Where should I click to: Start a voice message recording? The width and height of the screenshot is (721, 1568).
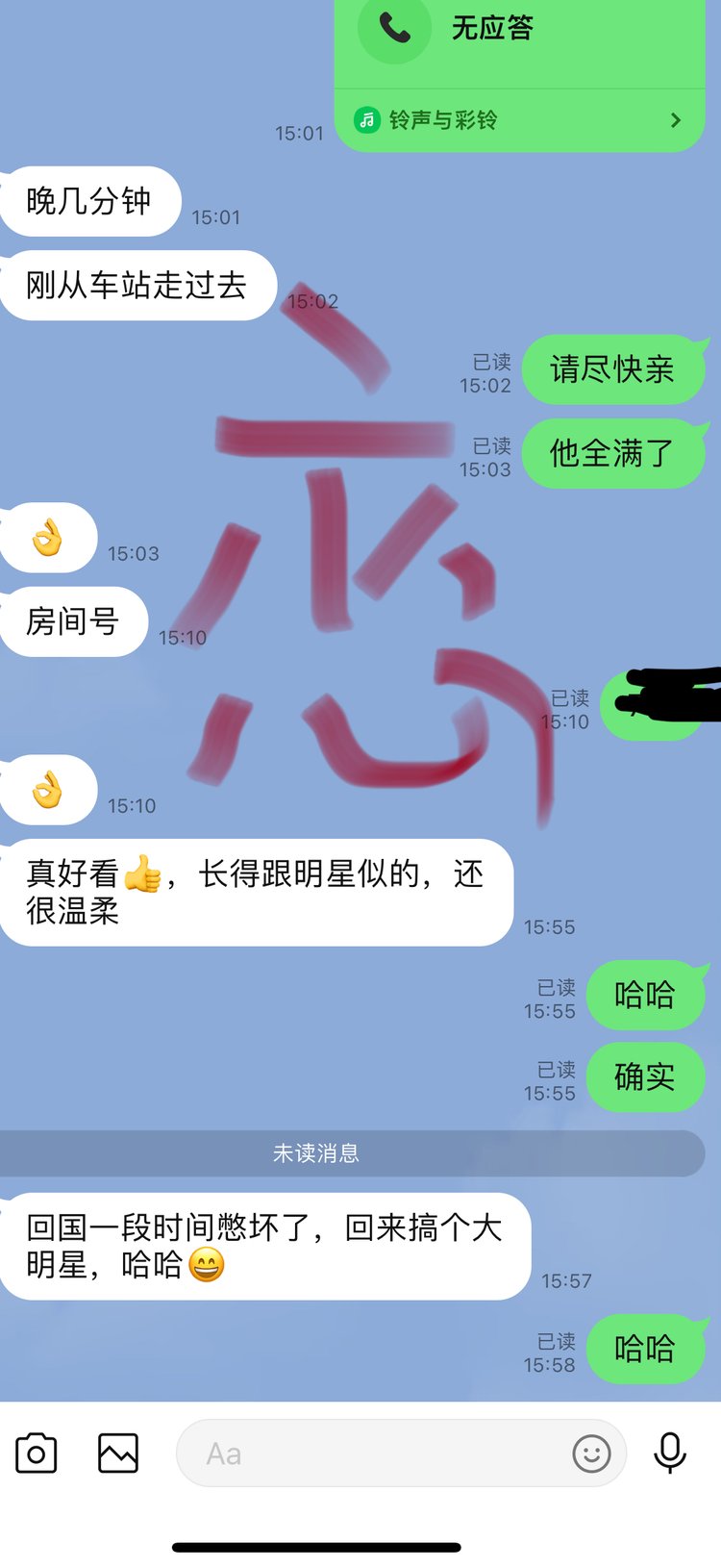click(x=670, y=1453)
